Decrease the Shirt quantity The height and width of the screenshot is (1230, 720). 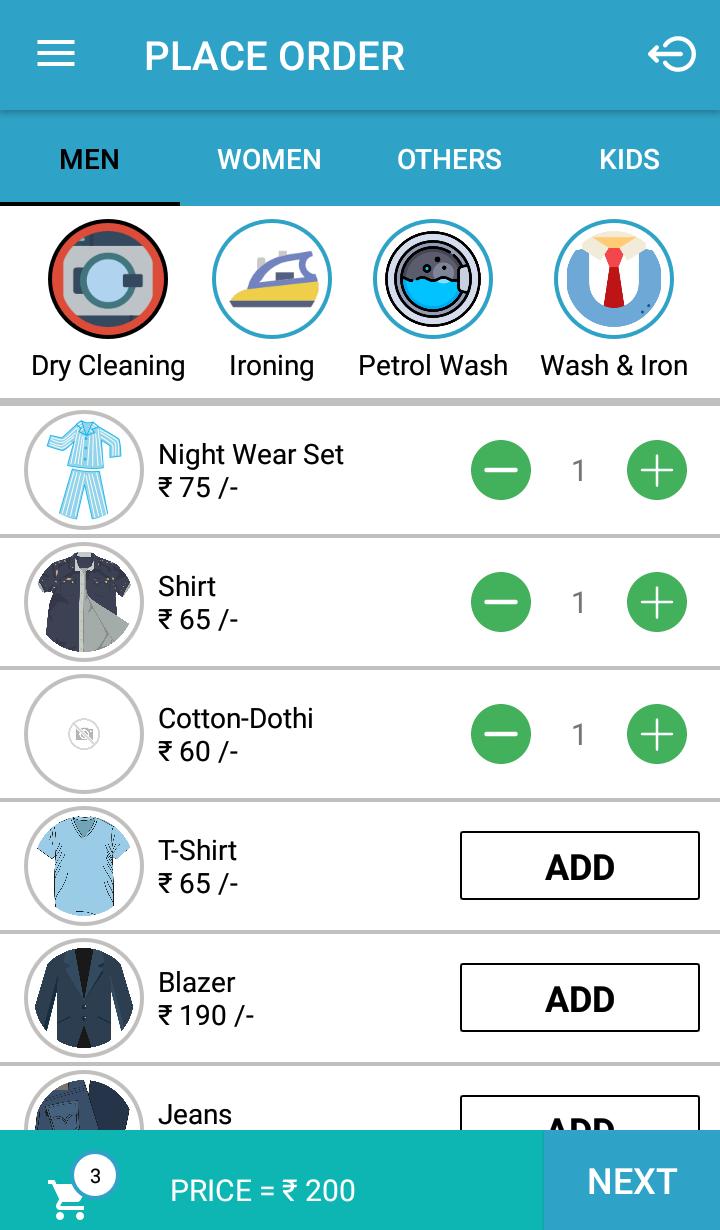[501, 602]
